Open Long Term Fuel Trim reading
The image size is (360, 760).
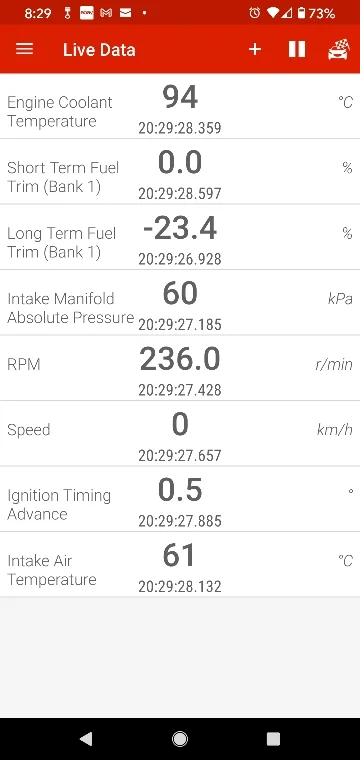(x=180, y=237)
